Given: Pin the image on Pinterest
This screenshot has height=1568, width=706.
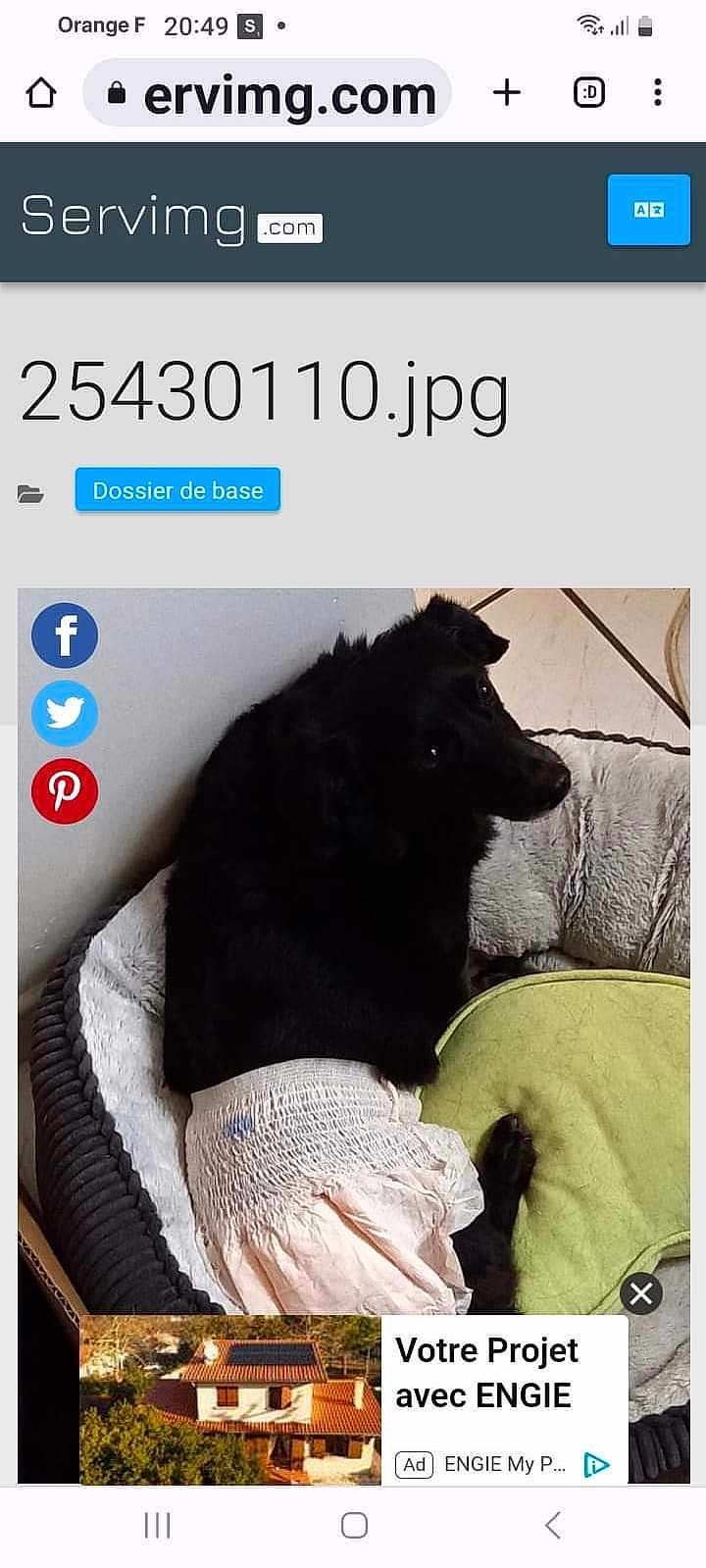Looking at the screenshot, I should pos(65,790).
